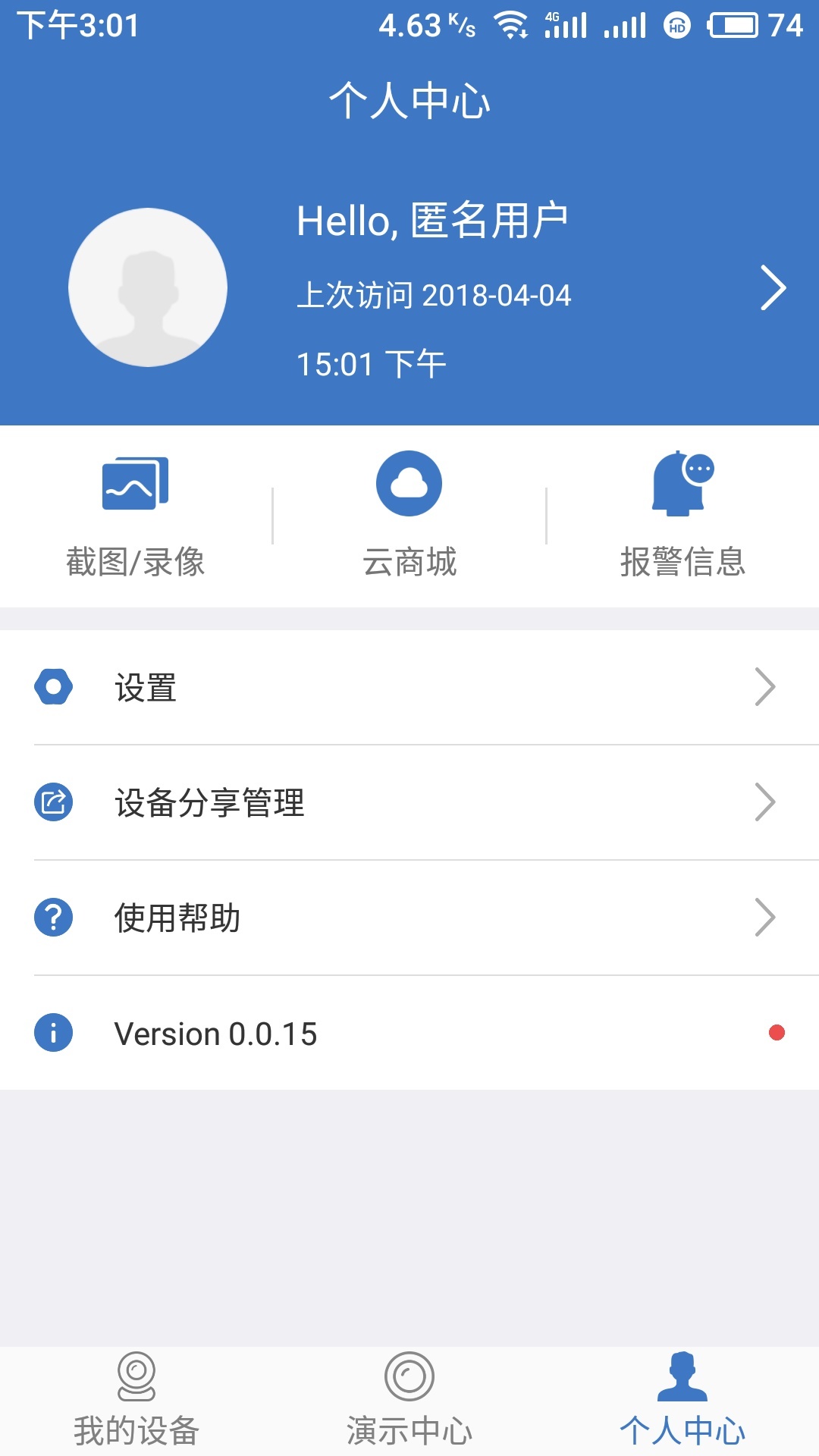Go to the 云商城 cloud store
Viewport: 819px width, 1456px height.
click(x=409, y=516)
